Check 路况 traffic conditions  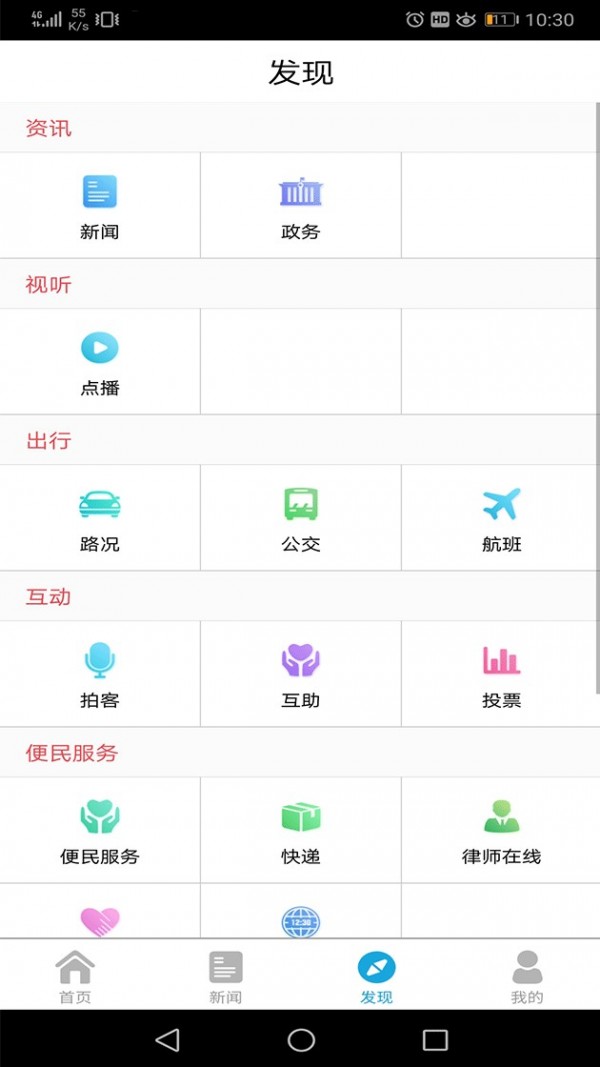(x=100, y=517)
